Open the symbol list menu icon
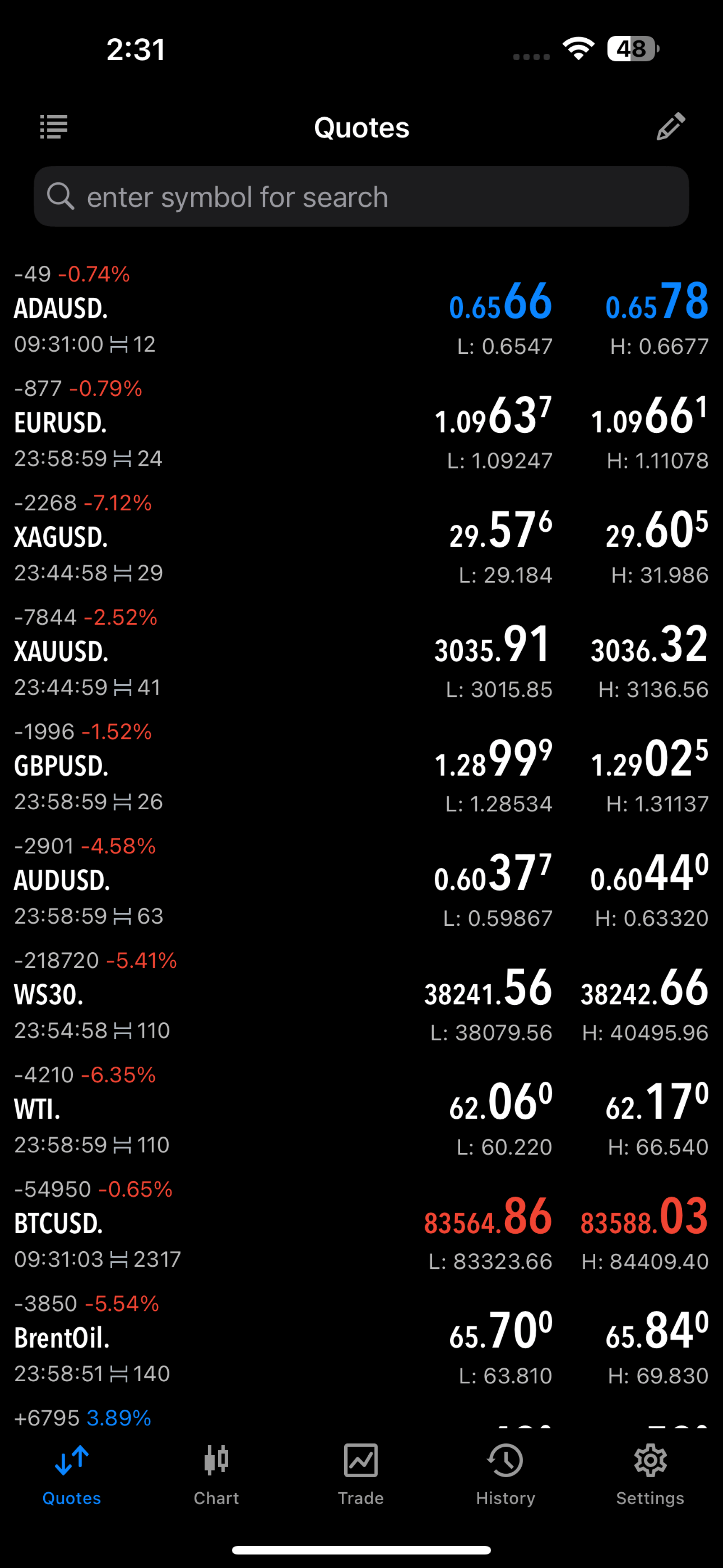This screenshot has height=1568, width=723. (53, 127)
